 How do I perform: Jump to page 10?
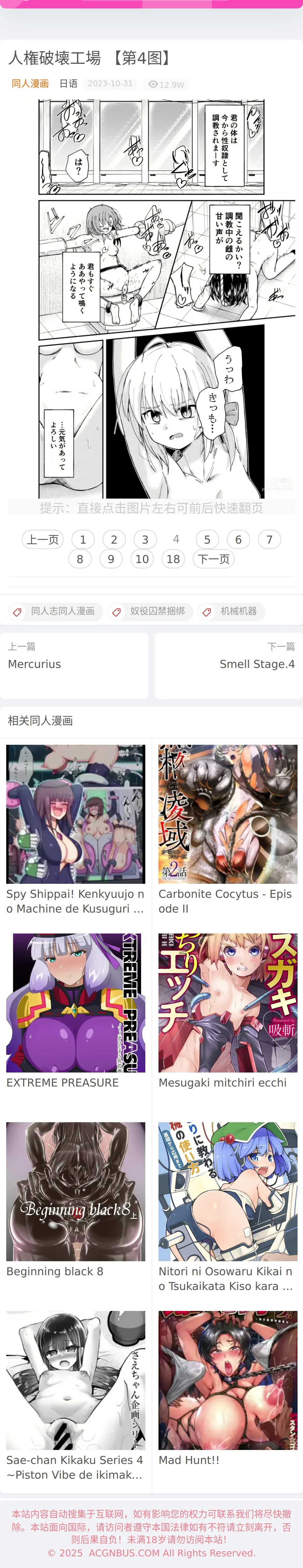coord(142,559)
